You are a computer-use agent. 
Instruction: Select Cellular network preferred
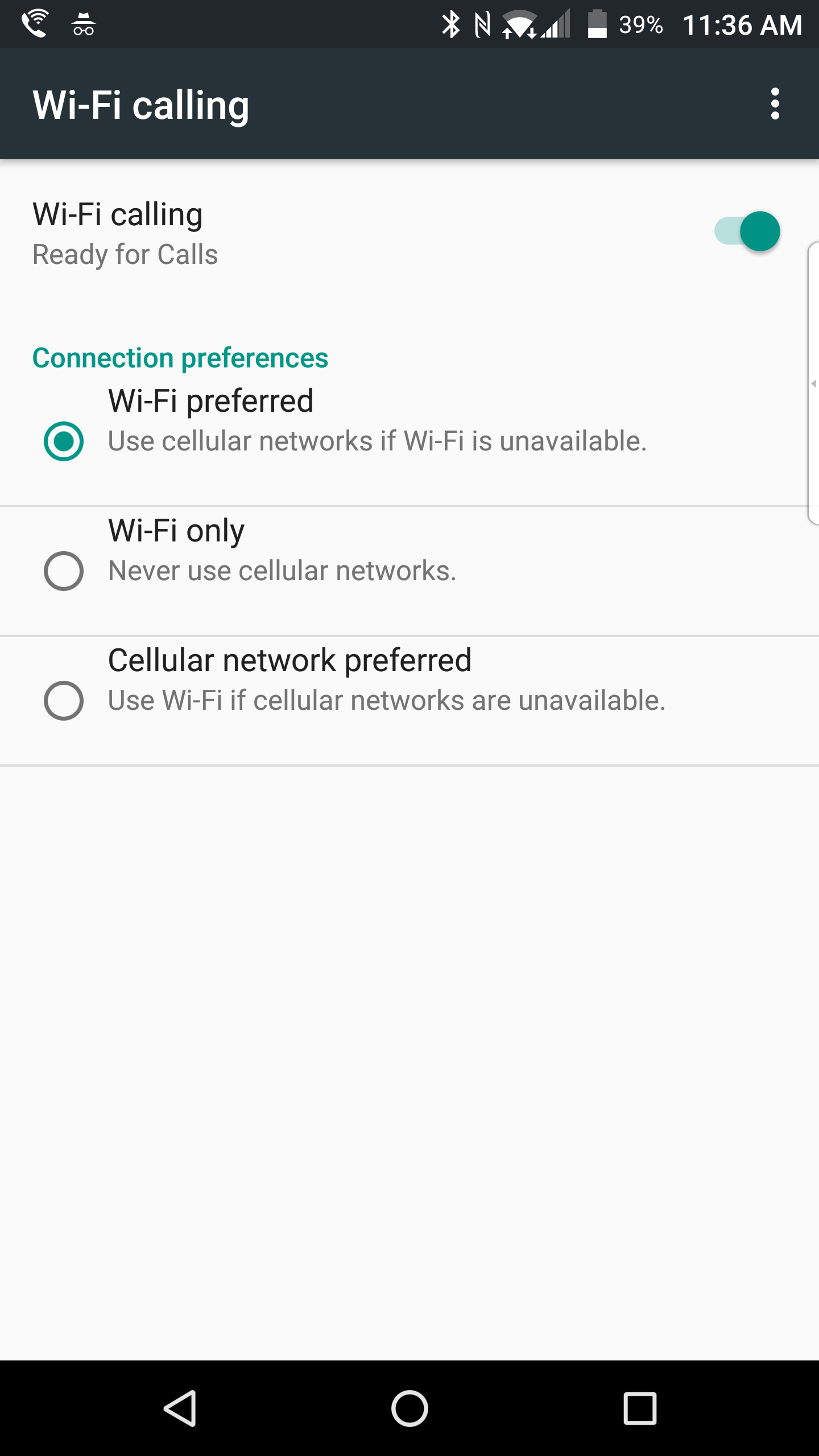click(409, 700)
